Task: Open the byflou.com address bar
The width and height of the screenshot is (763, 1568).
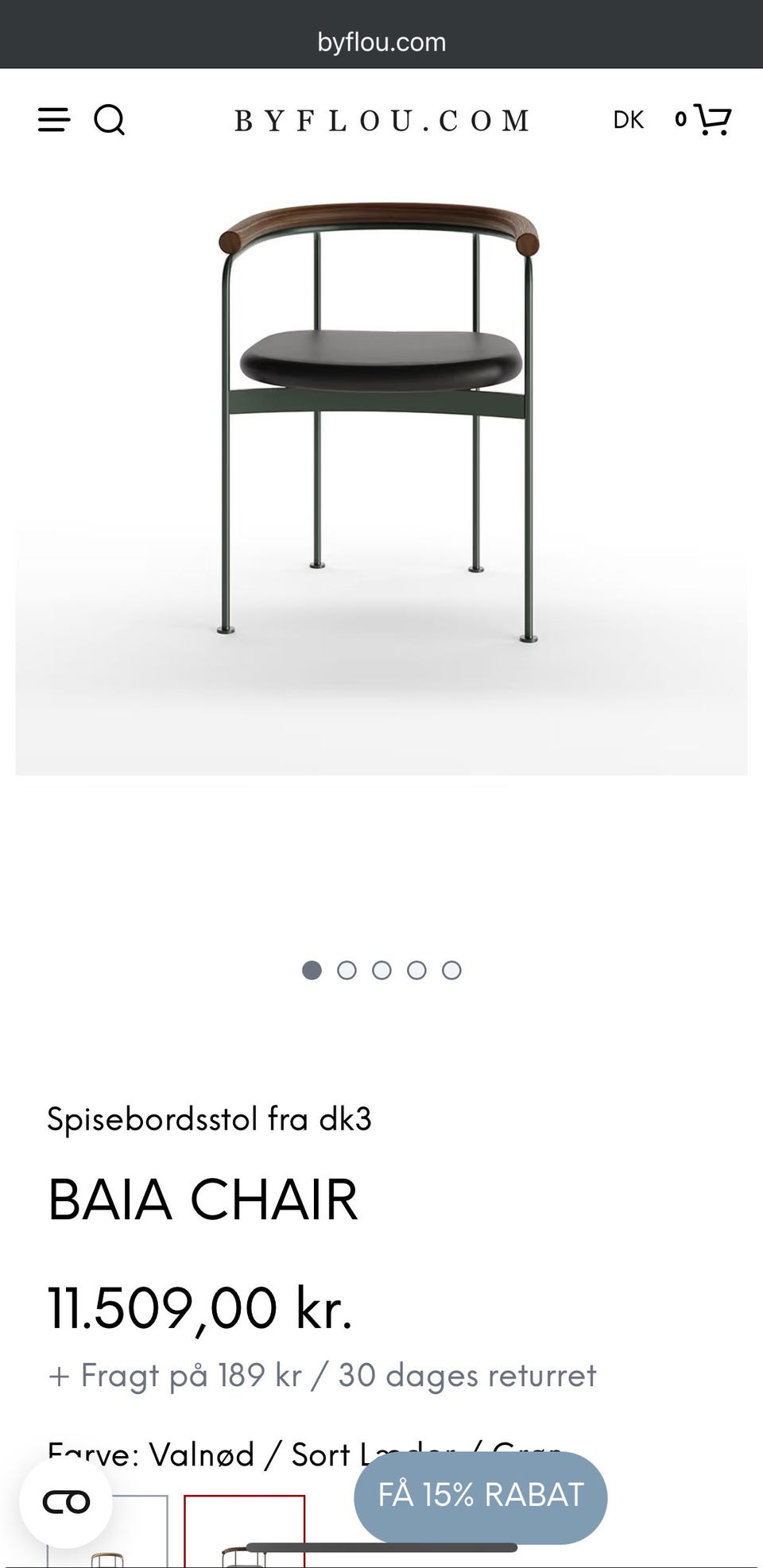Action: [381, 41]
